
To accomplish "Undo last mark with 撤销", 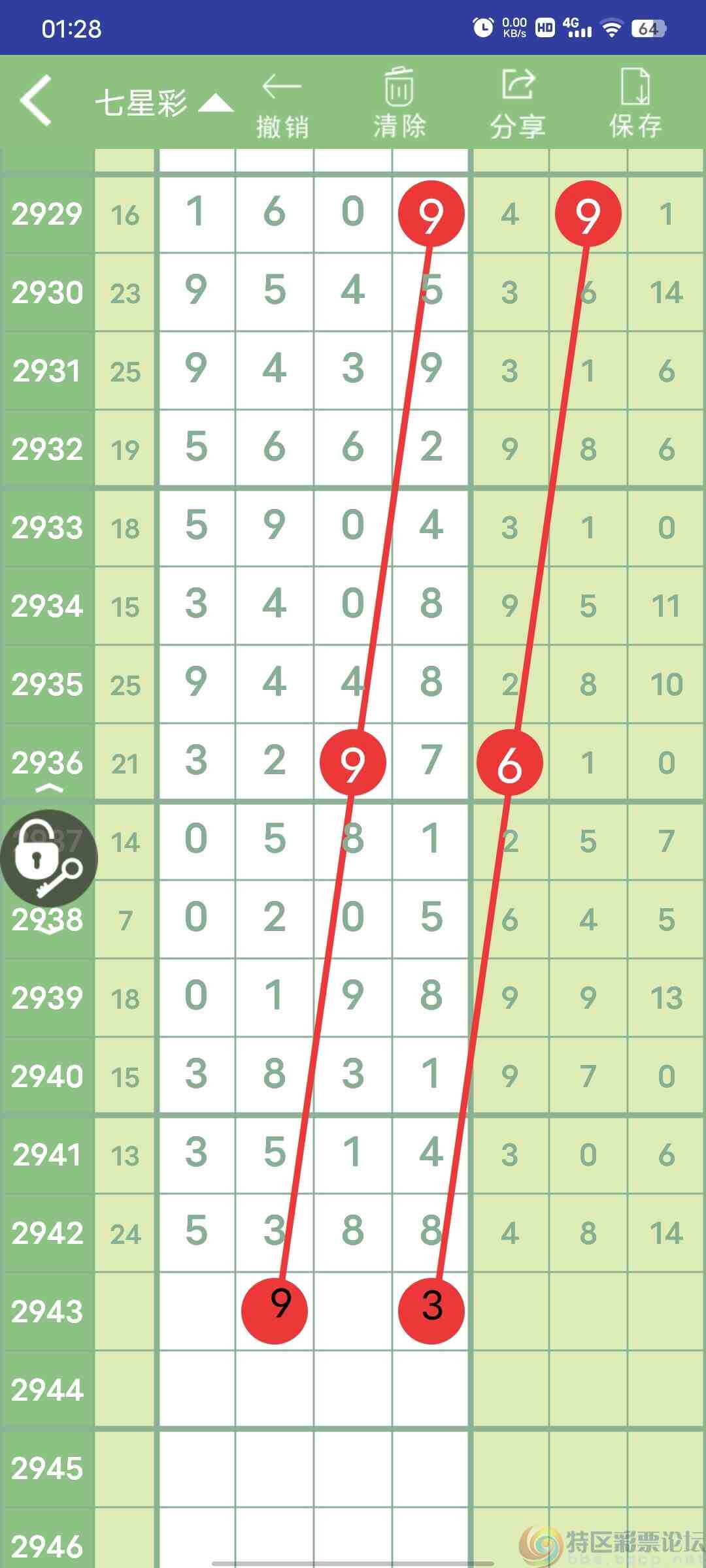I will coord(282,106).
